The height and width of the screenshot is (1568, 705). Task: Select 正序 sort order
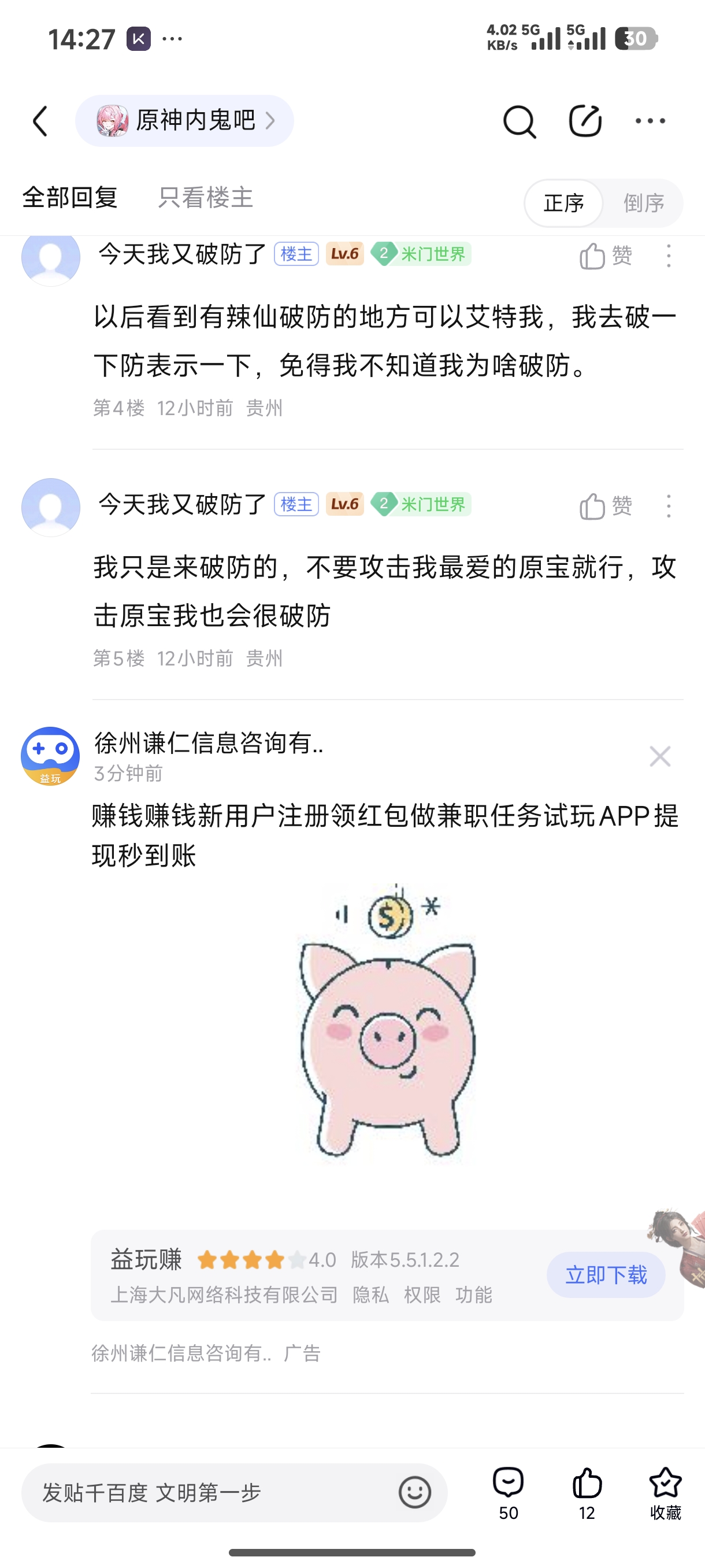pos(563,203)
